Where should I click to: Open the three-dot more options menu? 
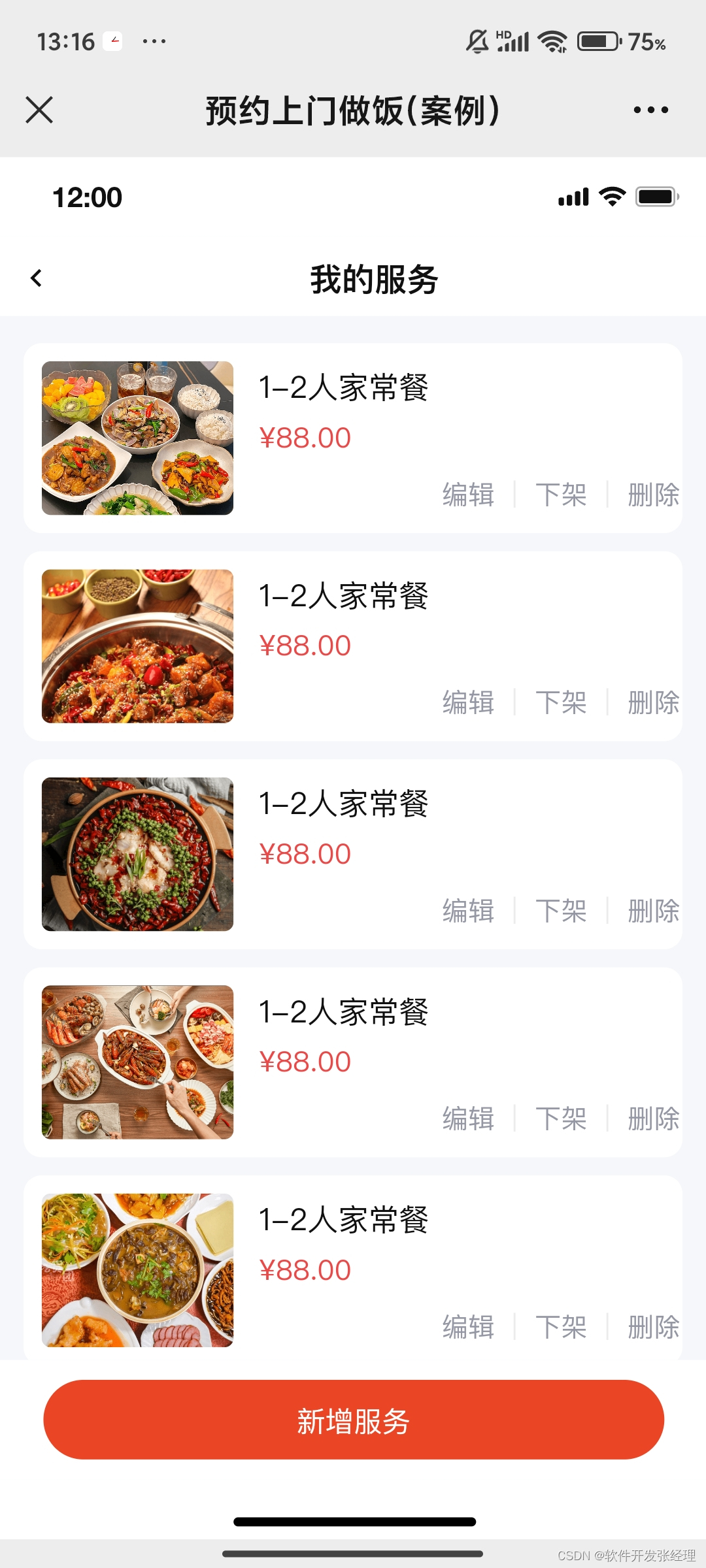(x=650, y=110)
